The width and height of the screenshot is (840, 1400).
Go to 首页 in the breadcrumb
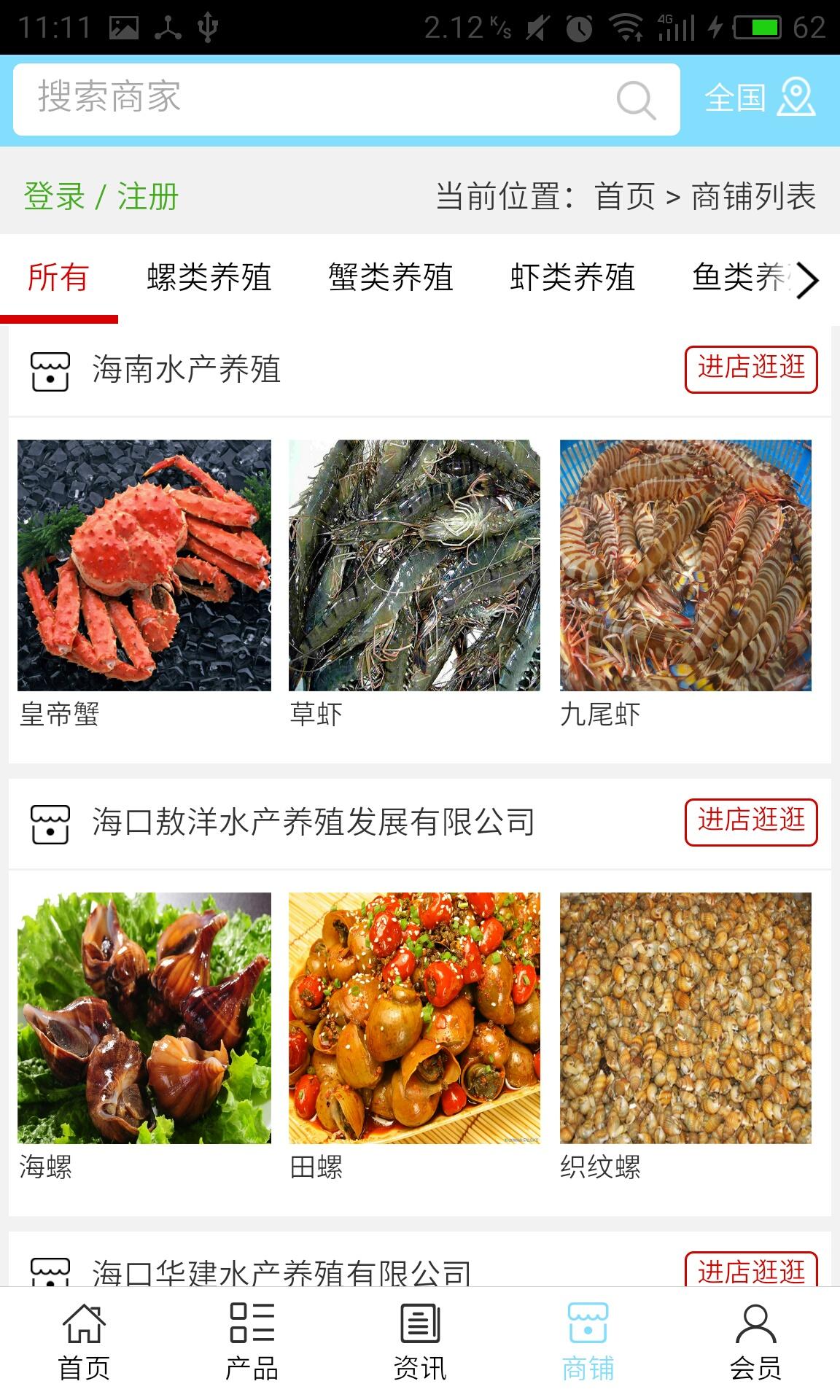625,197
